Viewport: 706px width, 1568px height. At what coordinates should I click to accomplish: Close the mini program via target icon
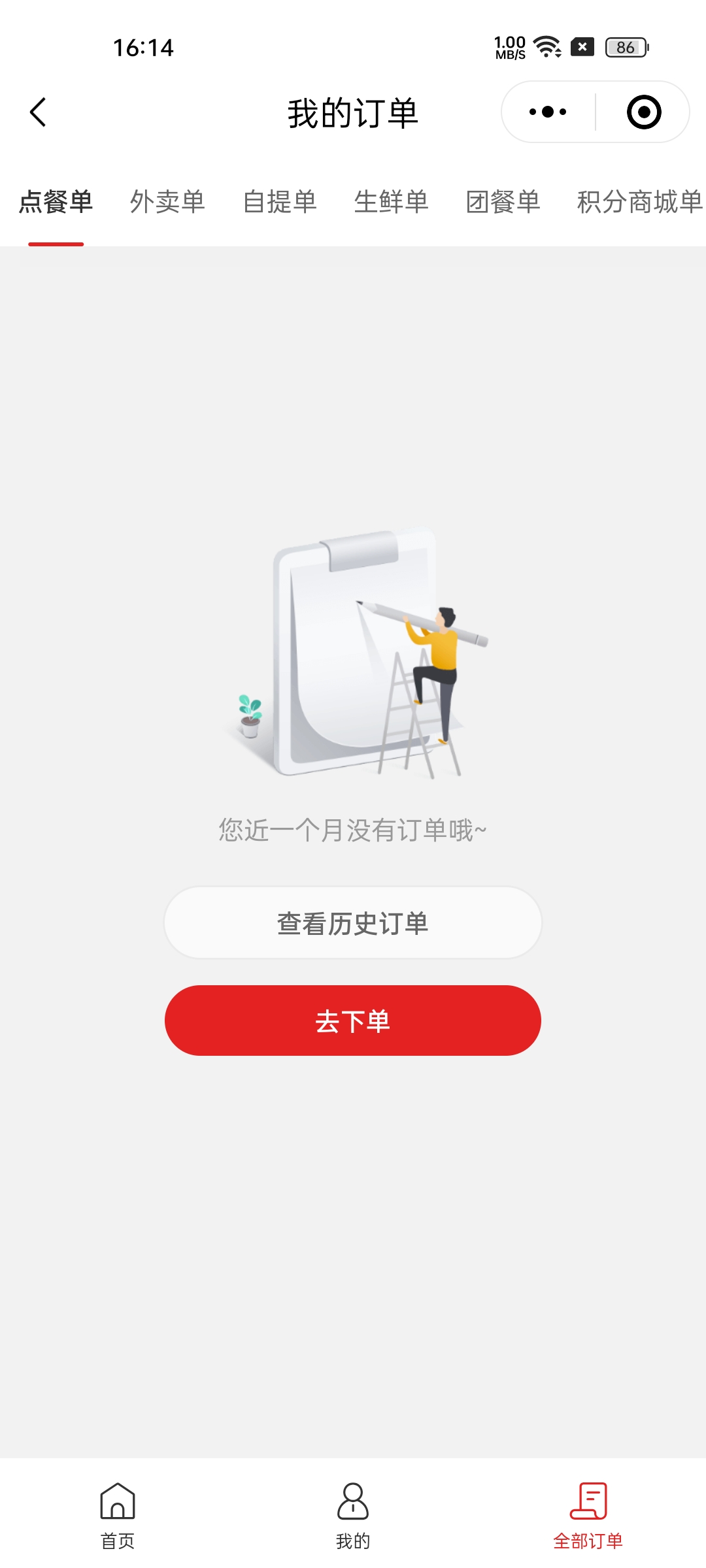[x=643, y=112]
